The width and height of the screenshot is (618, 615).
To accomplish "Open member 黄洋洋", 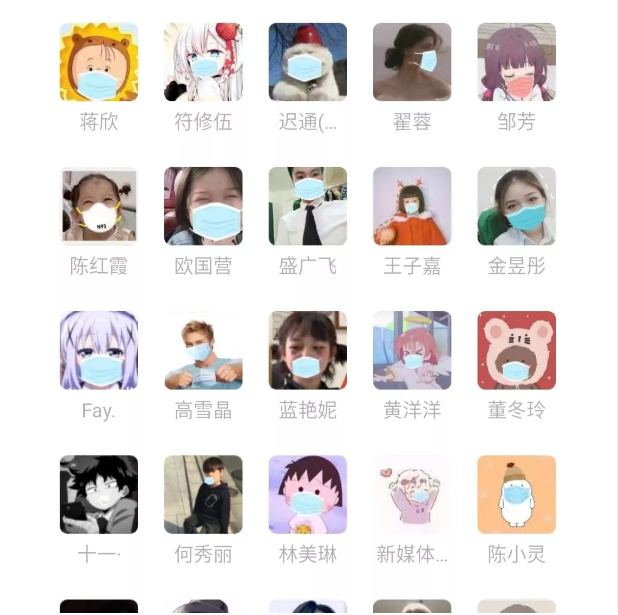I will pyautogui.click(x=412, y=350).
